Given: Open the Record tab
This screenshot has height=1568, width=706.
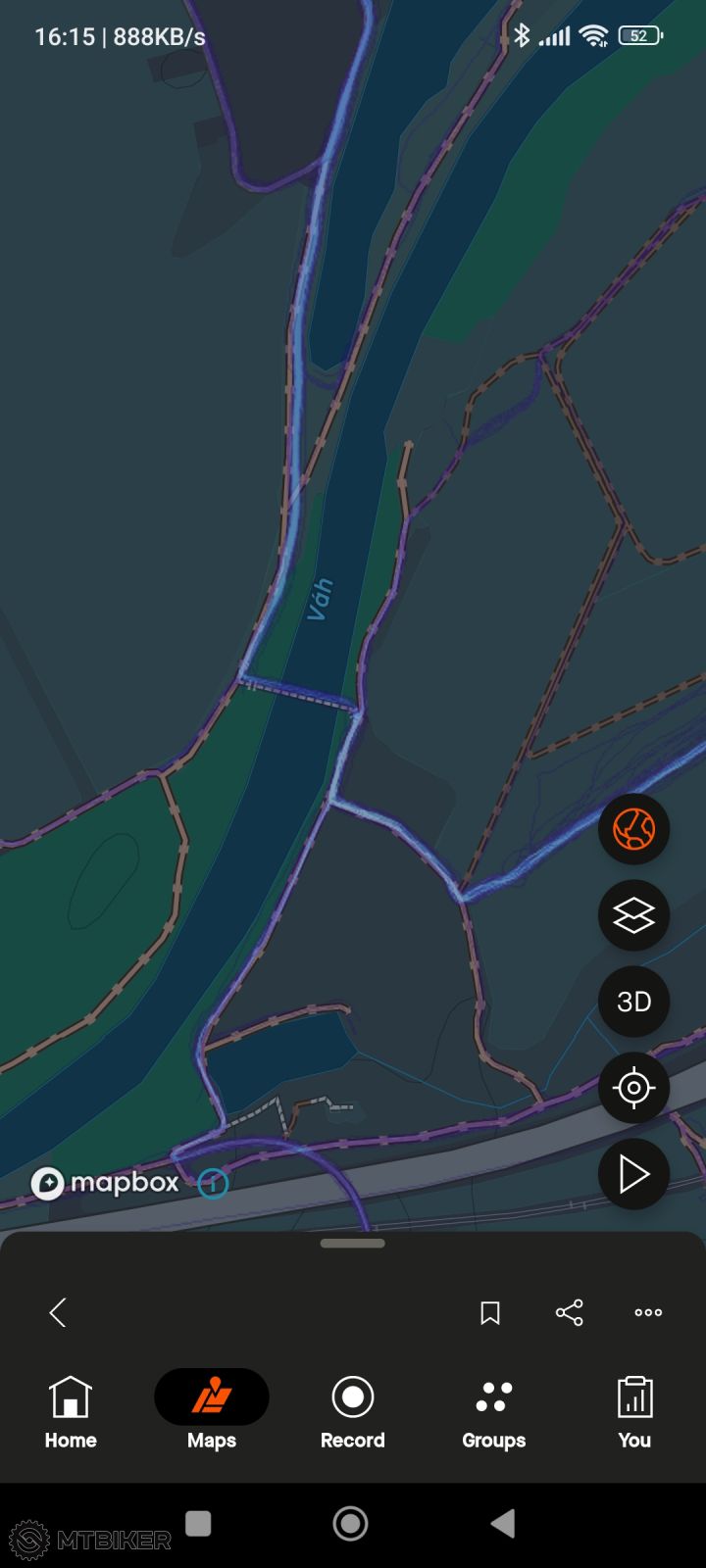Looking at the screenshot, I should click(x=353, y=1412).
